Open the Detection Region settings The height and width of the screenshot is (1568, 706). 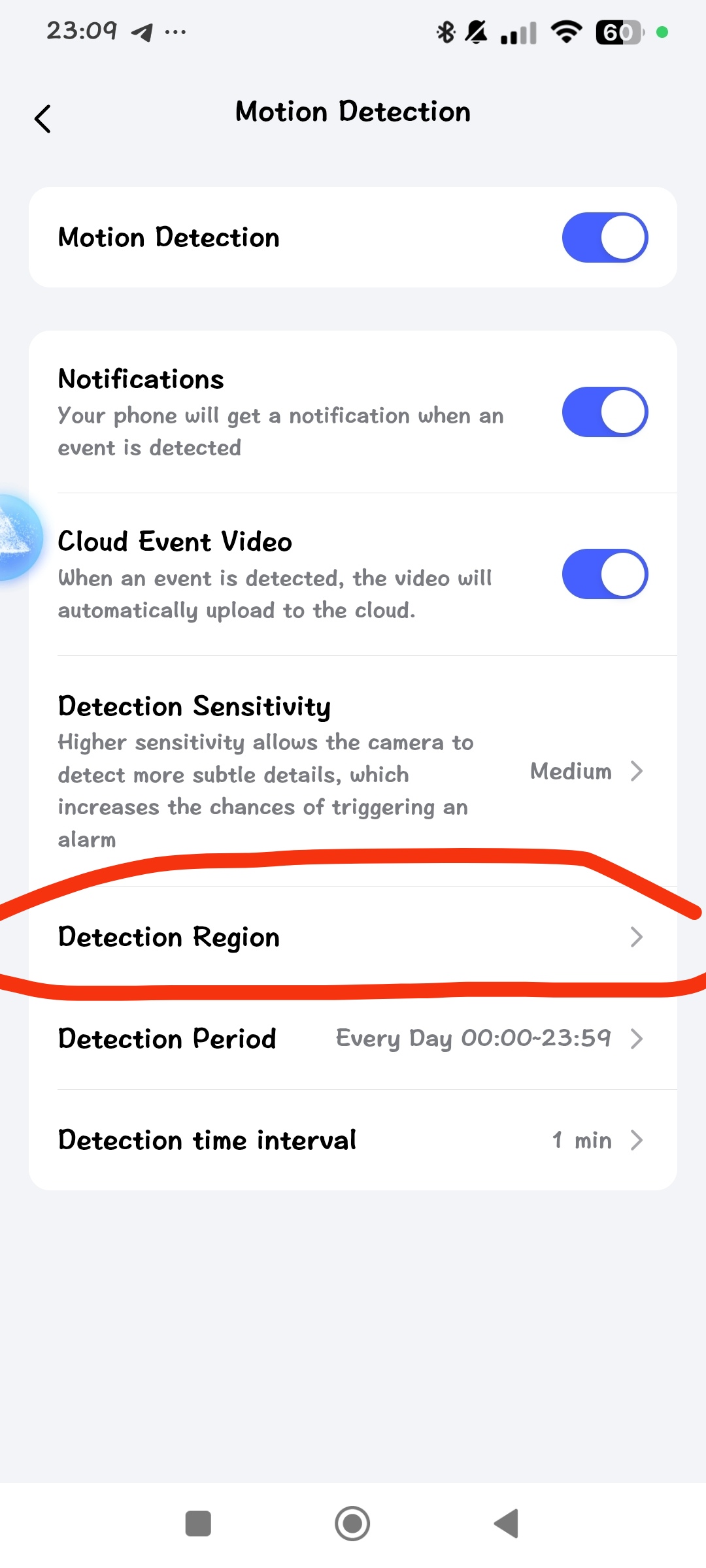353,937
